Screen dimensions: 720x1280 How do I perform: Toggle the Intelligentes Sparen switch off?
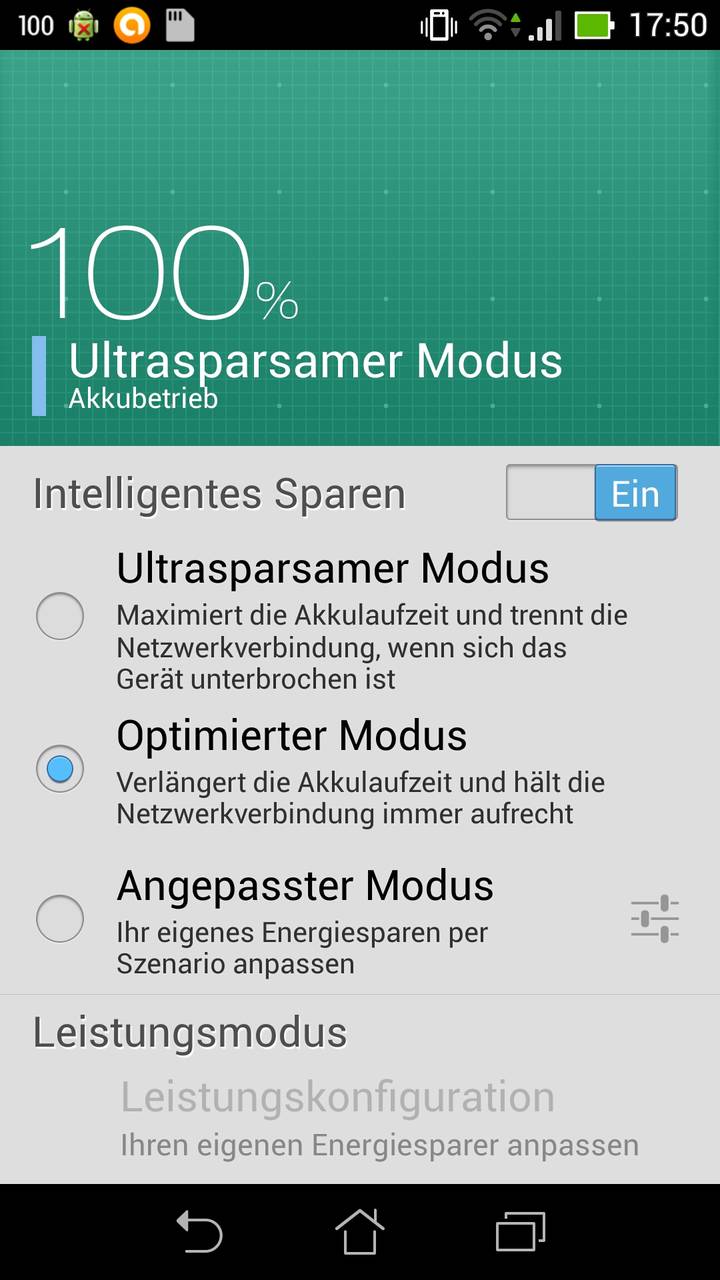point(591,492)
